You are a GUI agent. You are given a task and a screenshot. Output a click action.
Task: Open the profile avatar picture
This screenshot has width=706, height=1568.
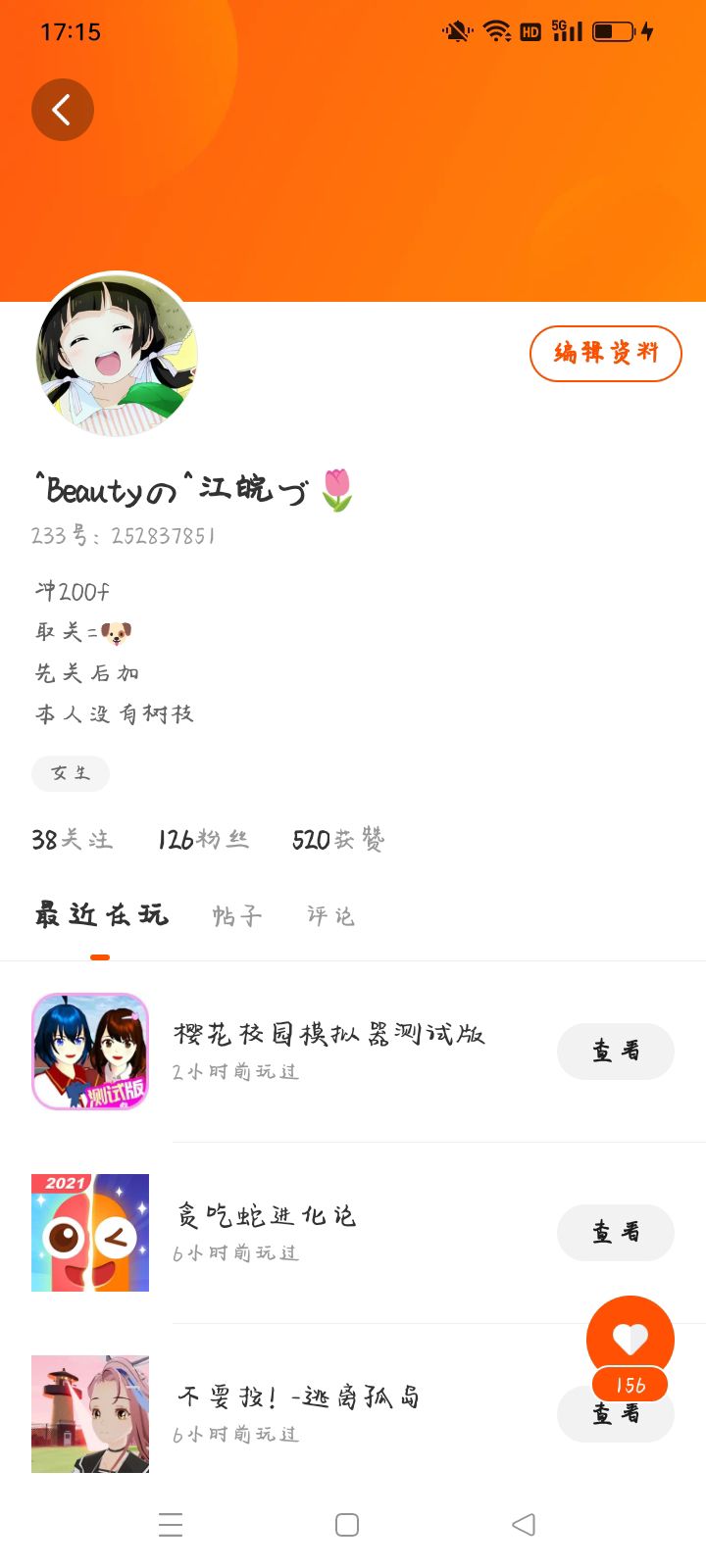pyautogui.click(x=118, y=355)
